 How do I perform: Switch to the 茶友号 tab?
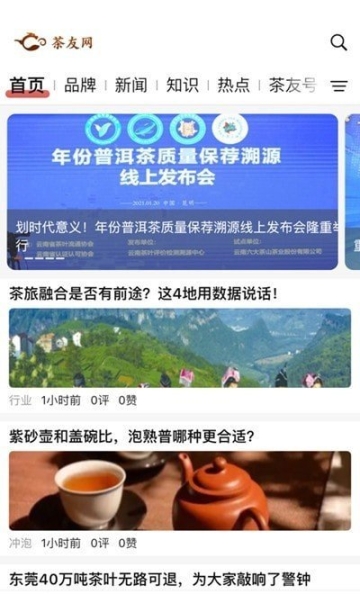point(292,85)
